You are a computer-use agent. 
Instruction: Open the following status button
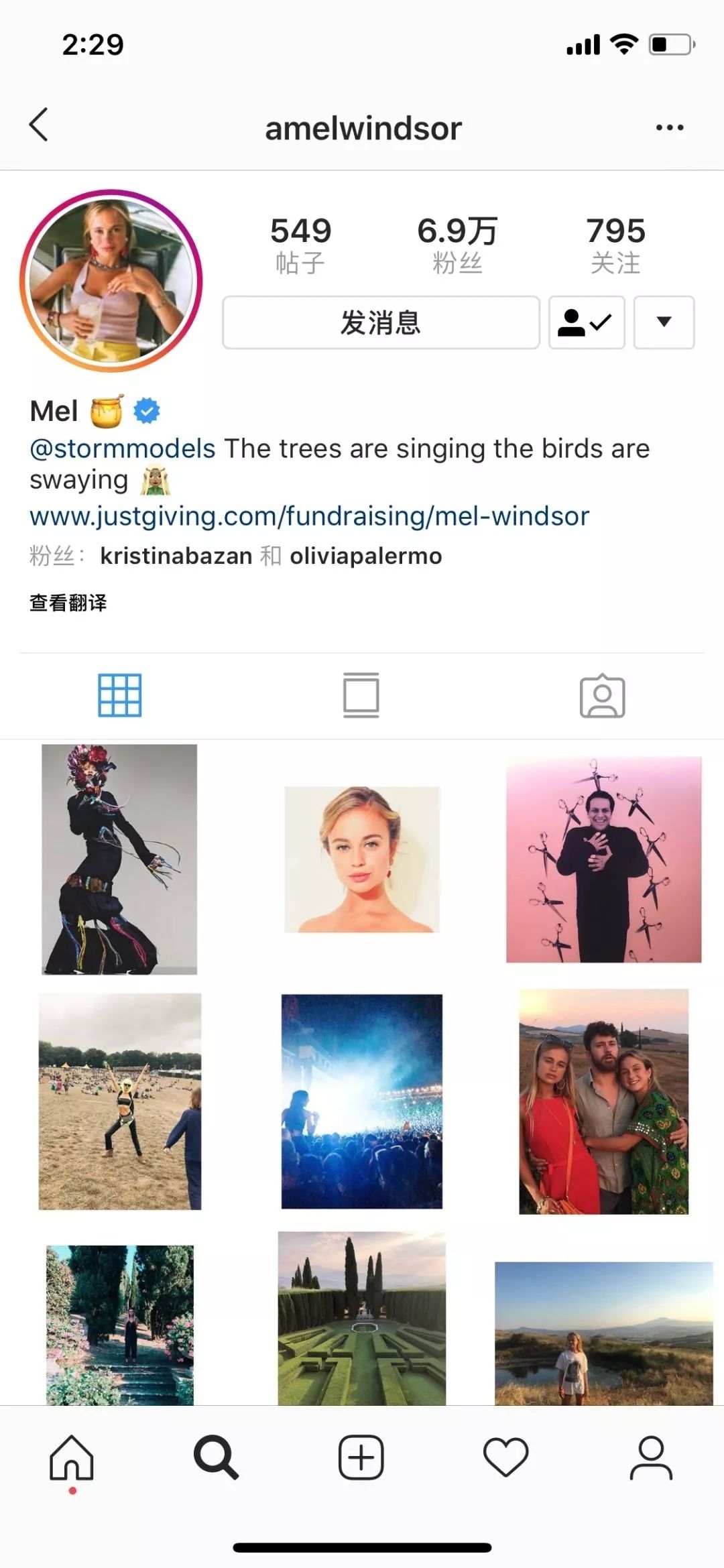pyautogui.click(x=586, y=322)
